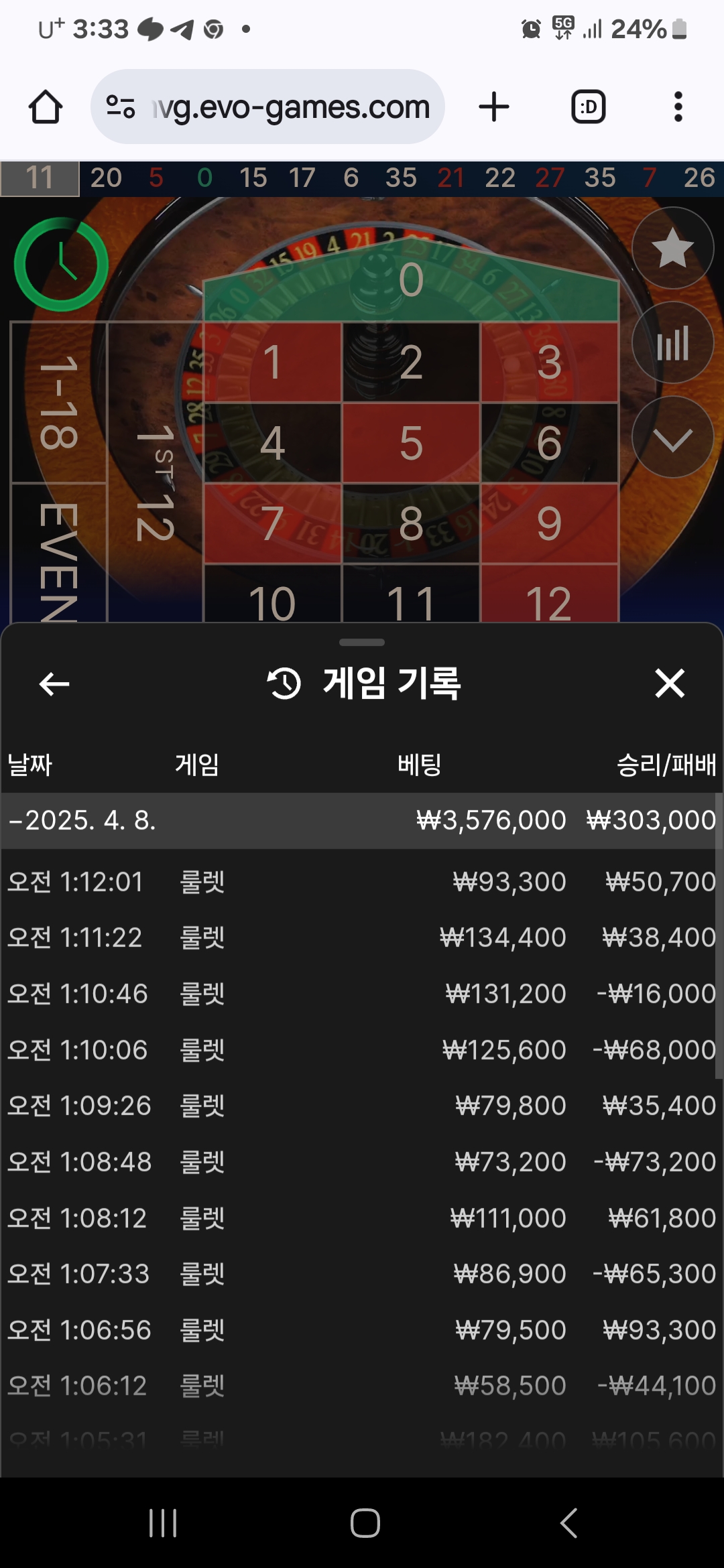724x1568 pixels.
Task: Open browser home page
Action: coord(46,107)
